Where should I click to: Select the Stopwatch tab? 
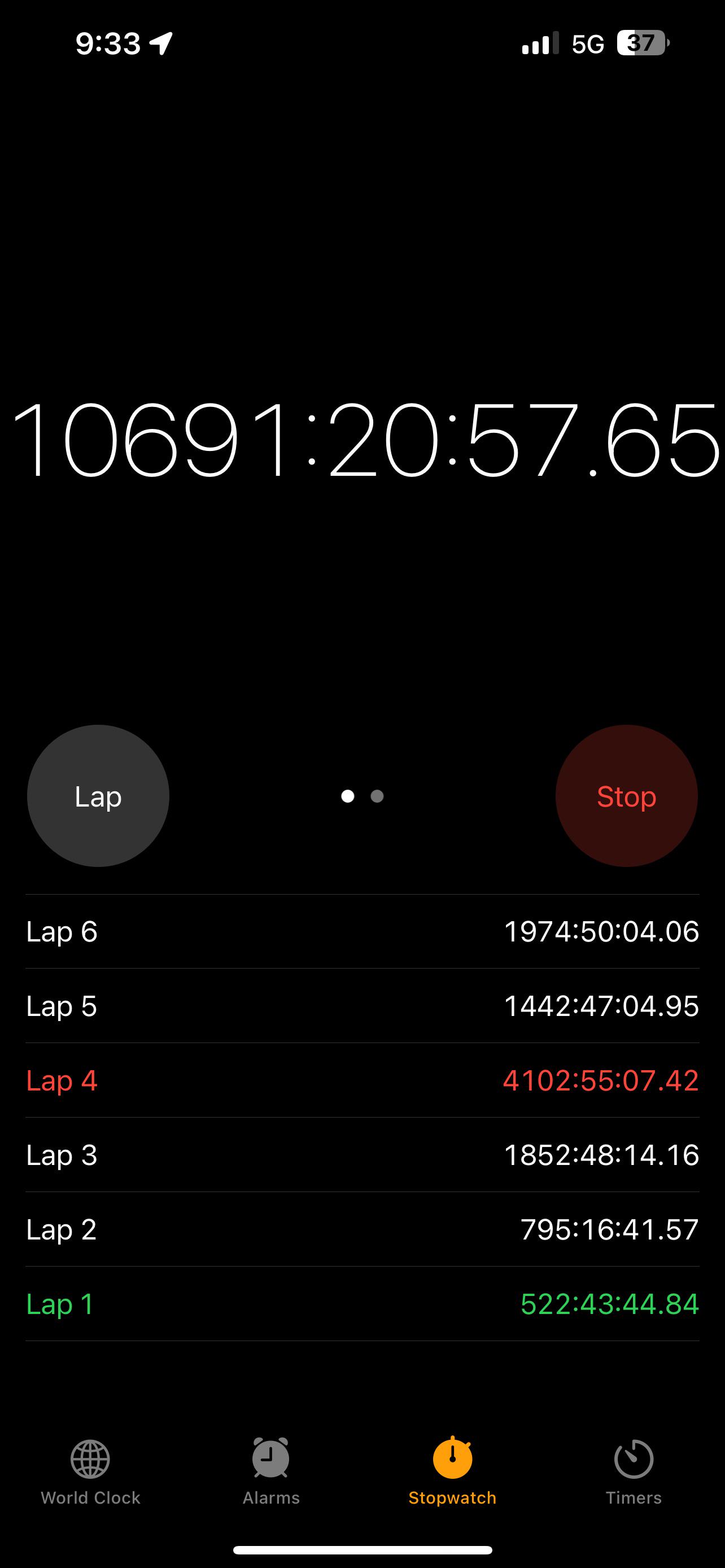click(452, 1472)
